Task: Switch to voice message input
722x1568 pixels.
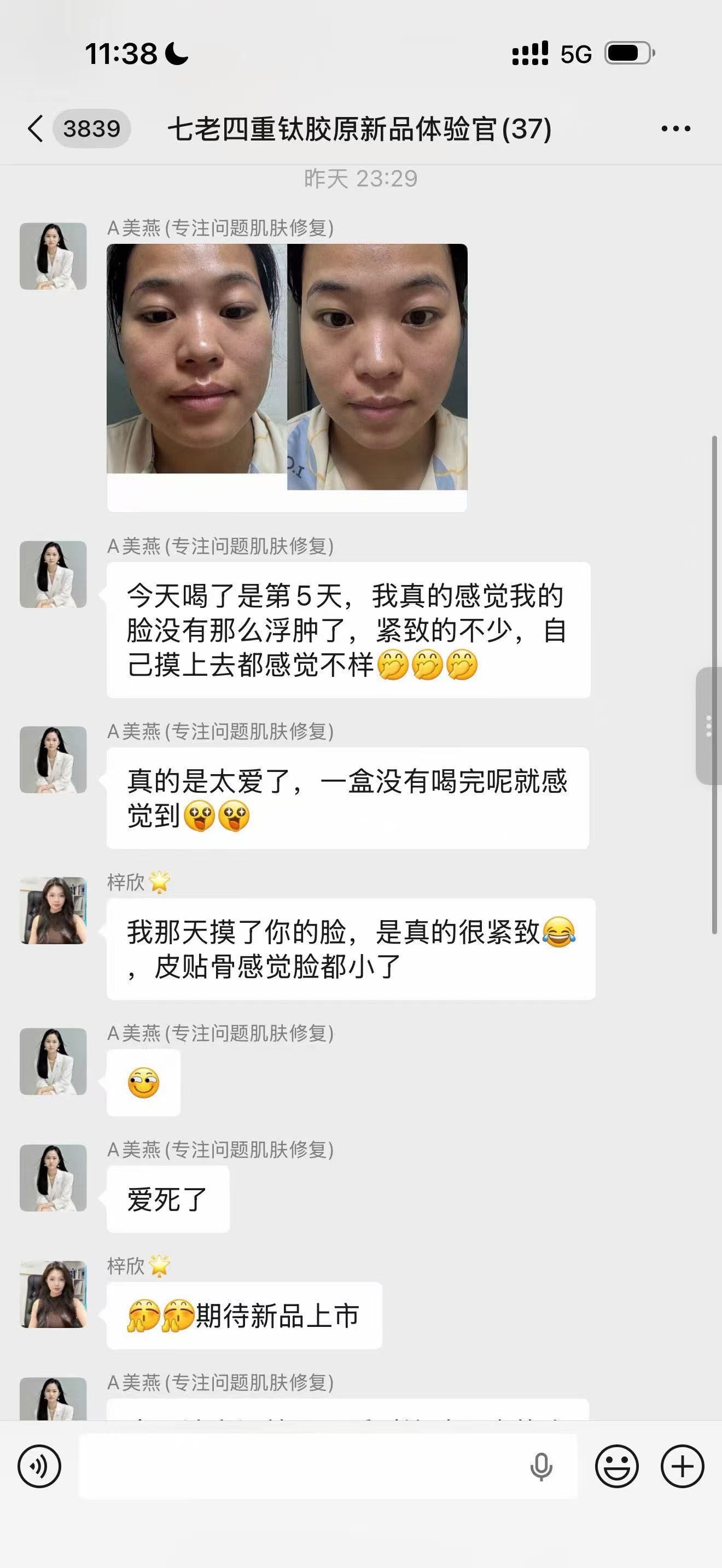Action: (39, 1466)
